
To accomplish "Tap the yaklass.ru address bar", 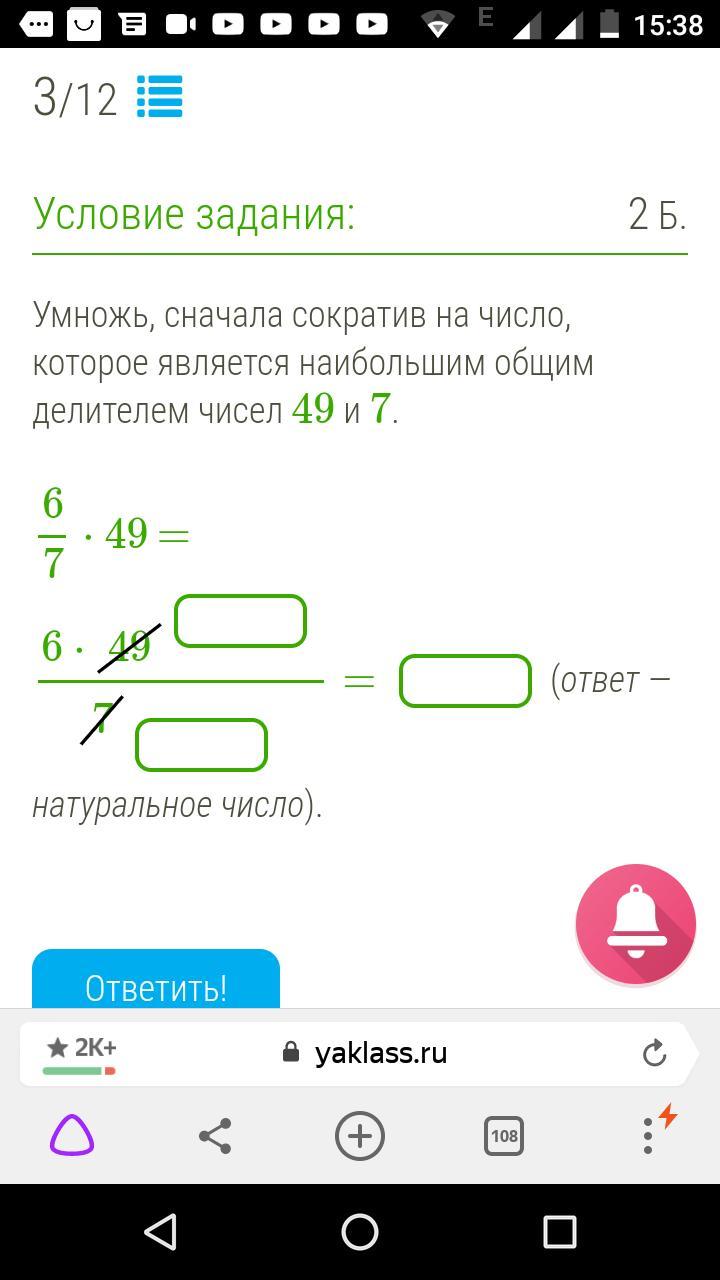I will (x=380, y=1053).
